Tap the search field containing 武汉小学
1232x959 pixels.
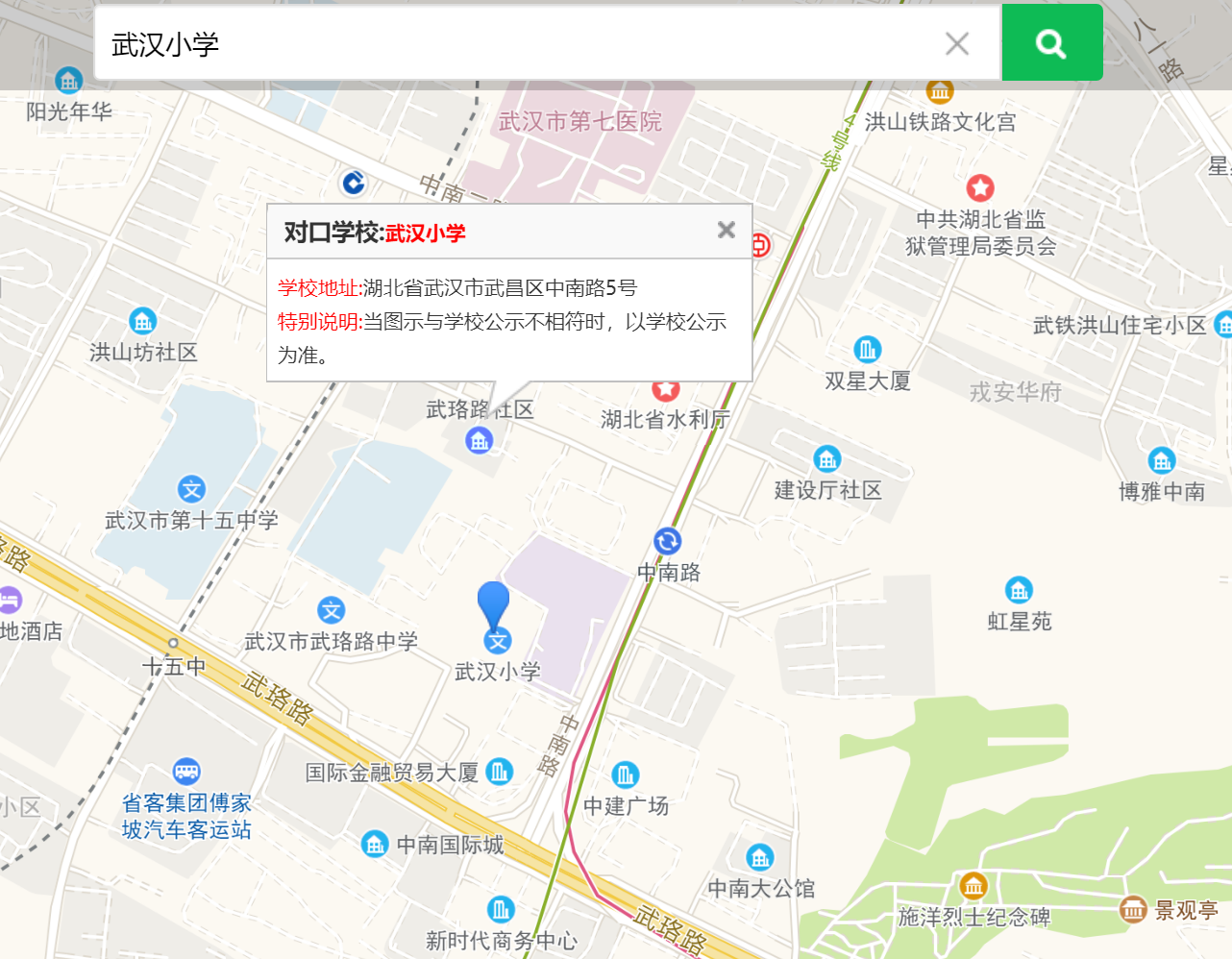tap(509, 43)
